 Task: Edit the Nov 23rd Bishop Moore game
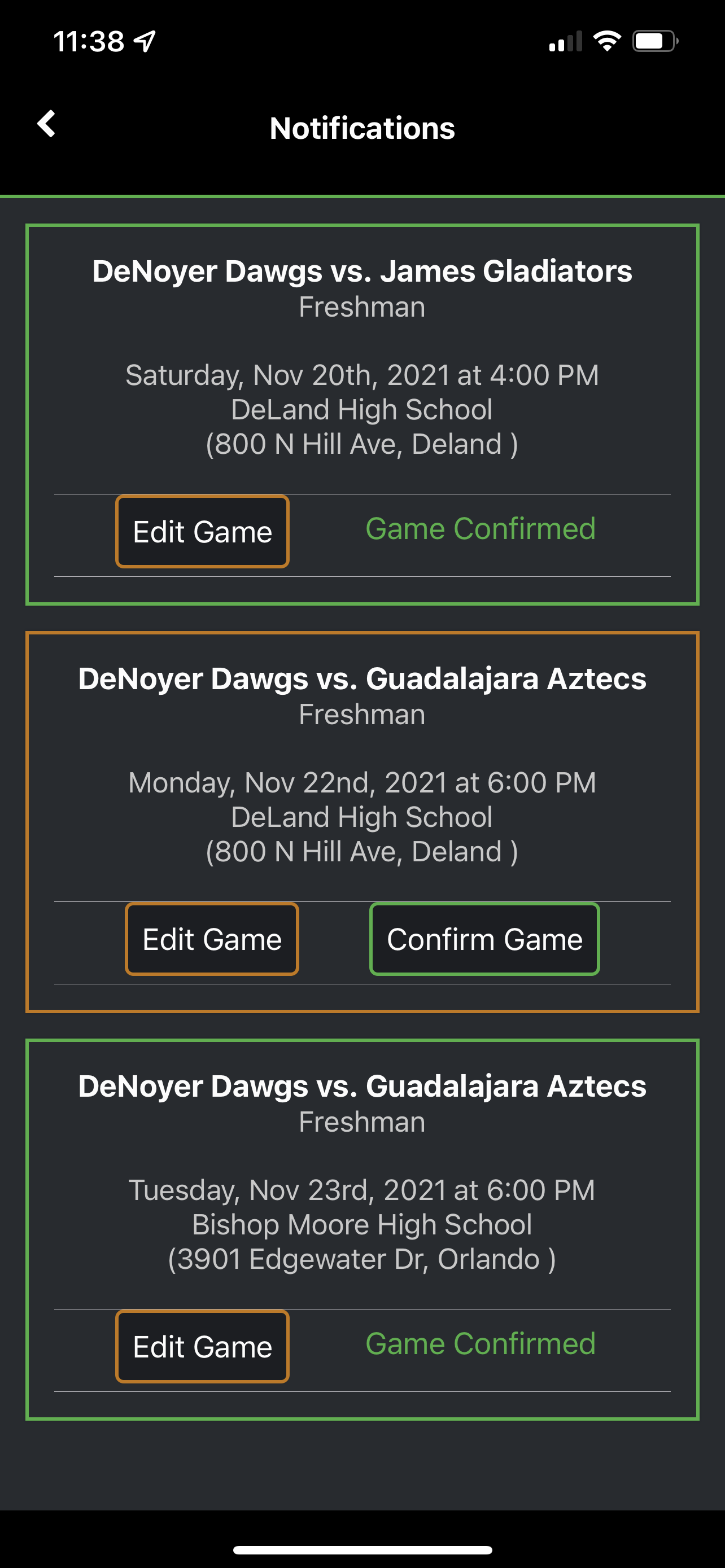tap(202, 1346)
